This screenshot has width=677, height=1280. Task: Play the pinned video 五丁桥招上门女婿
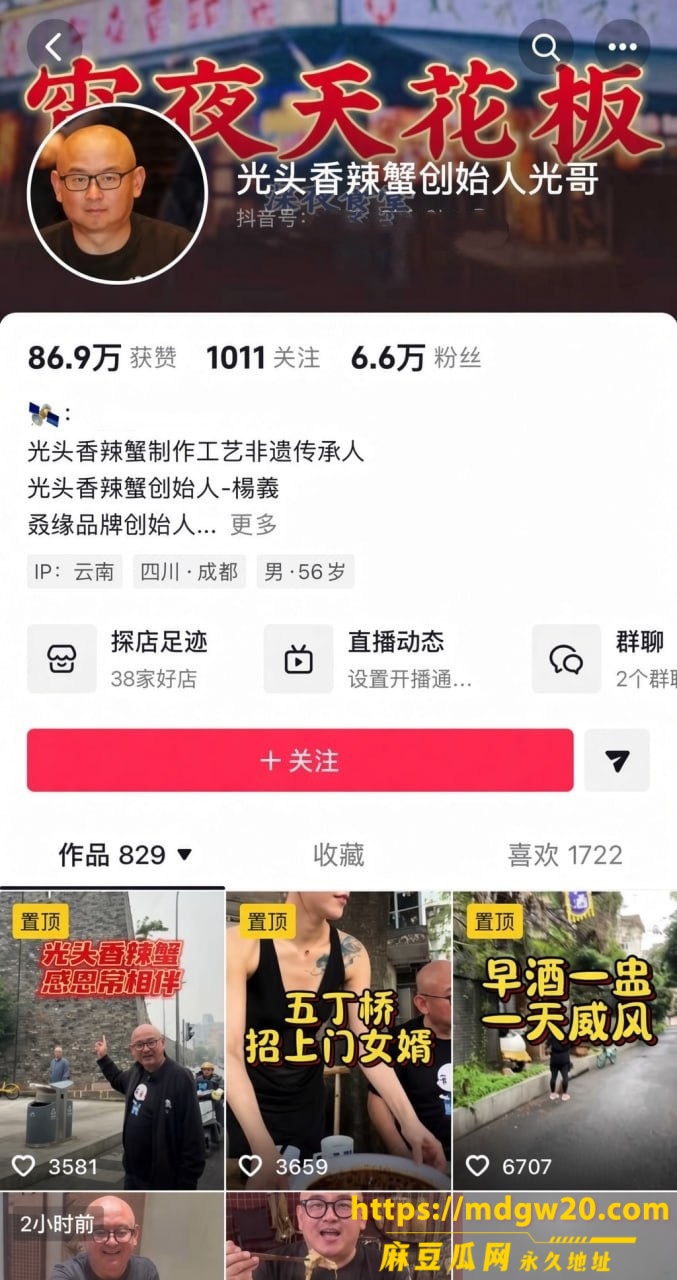(339, 1040)
